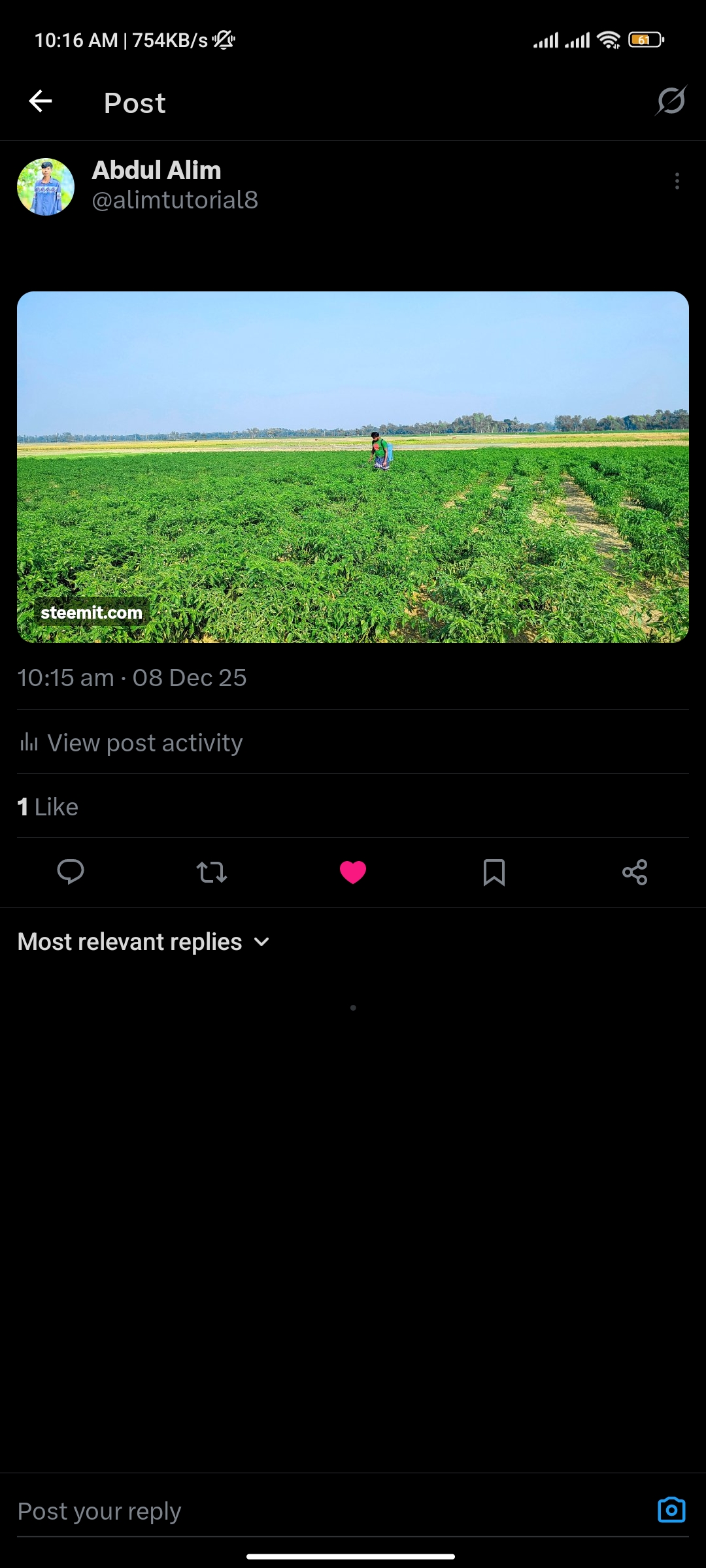Screen dimensions: 706x1568
Task: Tap the Grok icon in the top bar
Action: click(671, 101)
